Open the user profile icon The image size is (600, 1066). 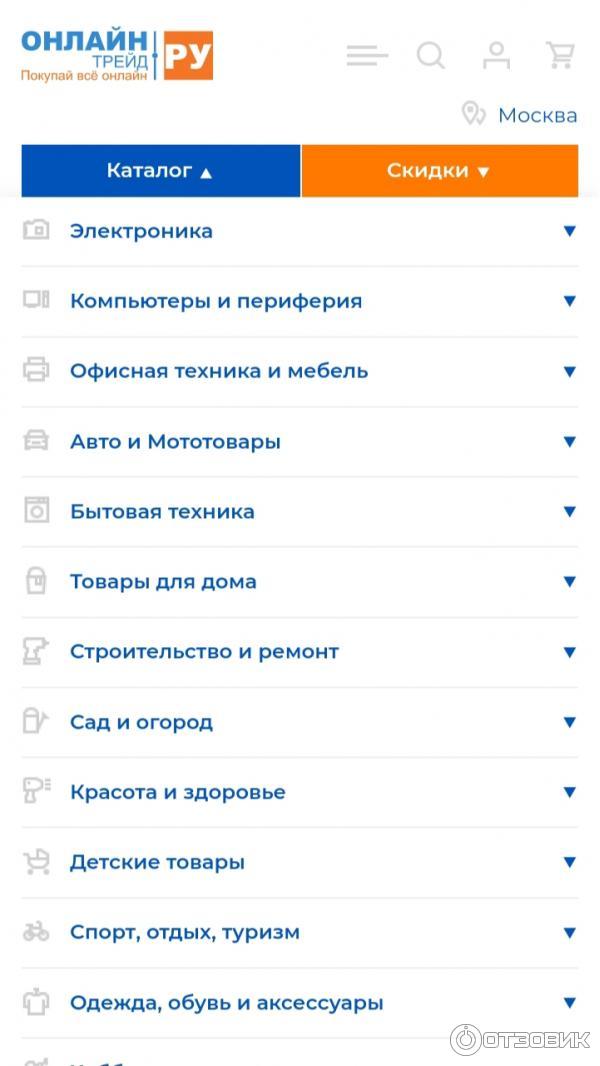pos(496,55)
